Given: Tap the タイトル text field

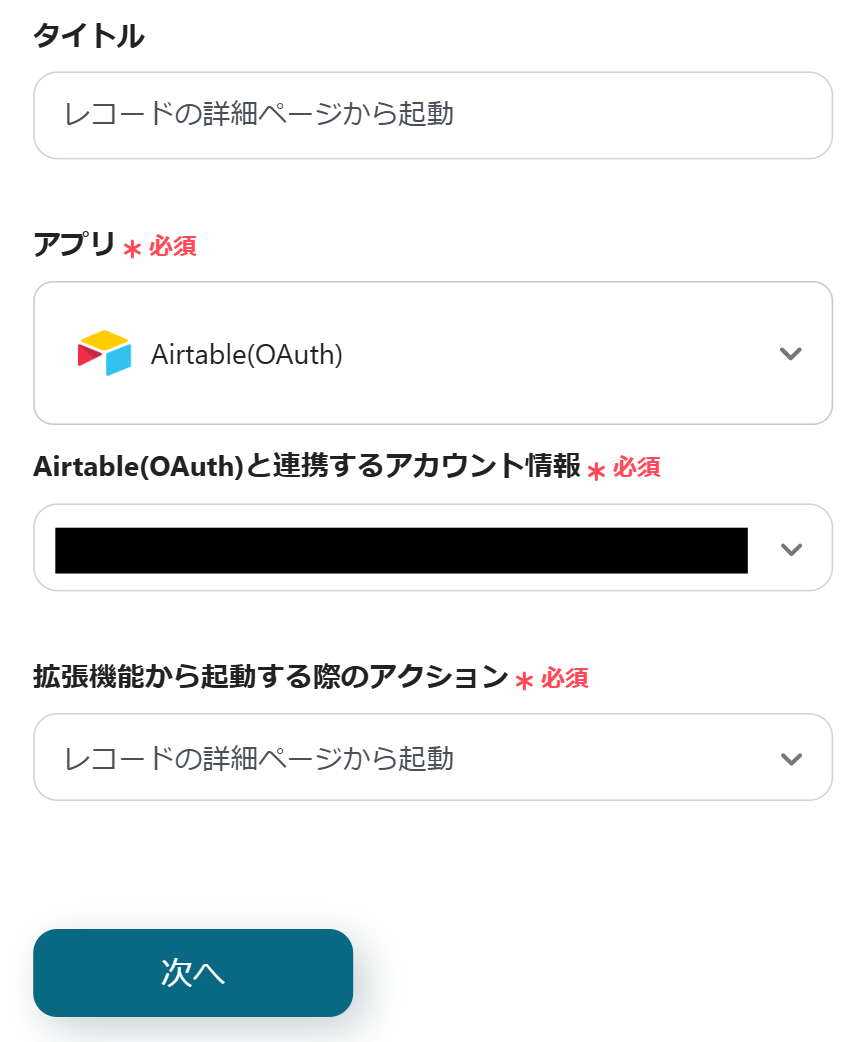Looking at the screenshot, I should [432, 115].
